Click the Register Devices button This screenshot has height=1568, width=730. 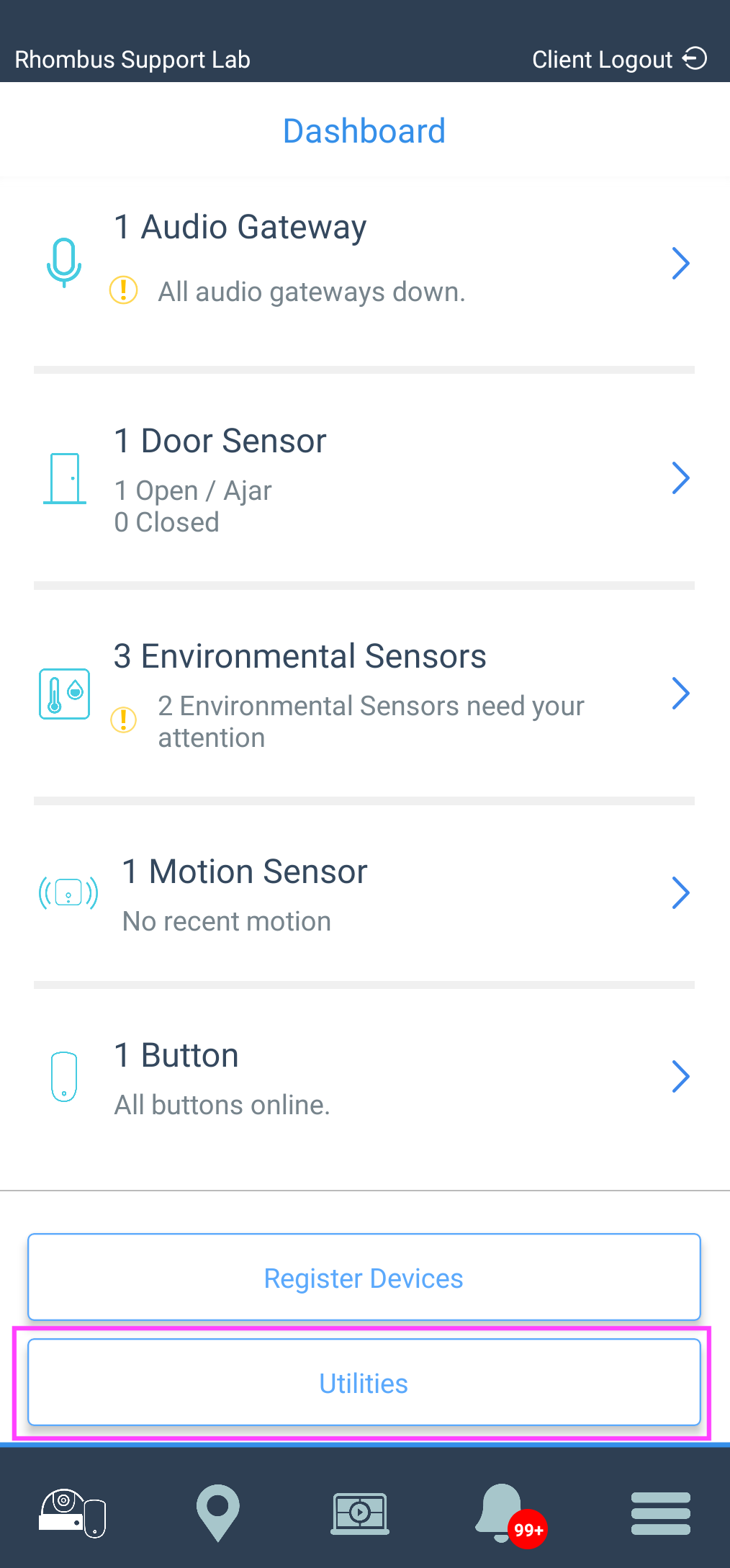pos(364,1277)
